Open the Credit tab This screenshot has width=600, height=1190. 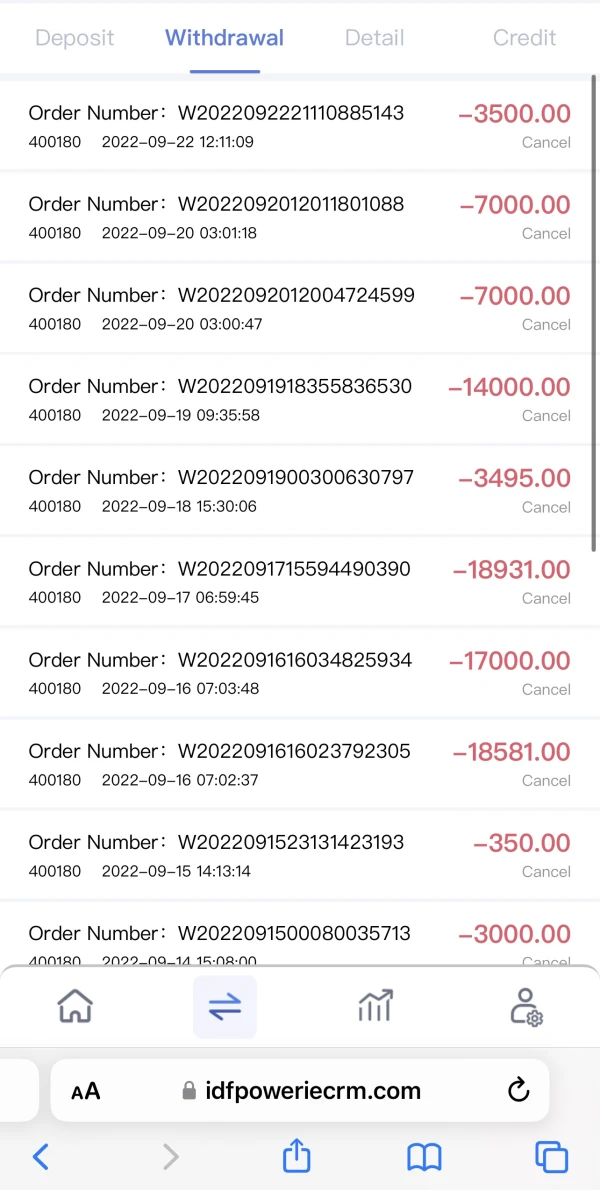524,38
